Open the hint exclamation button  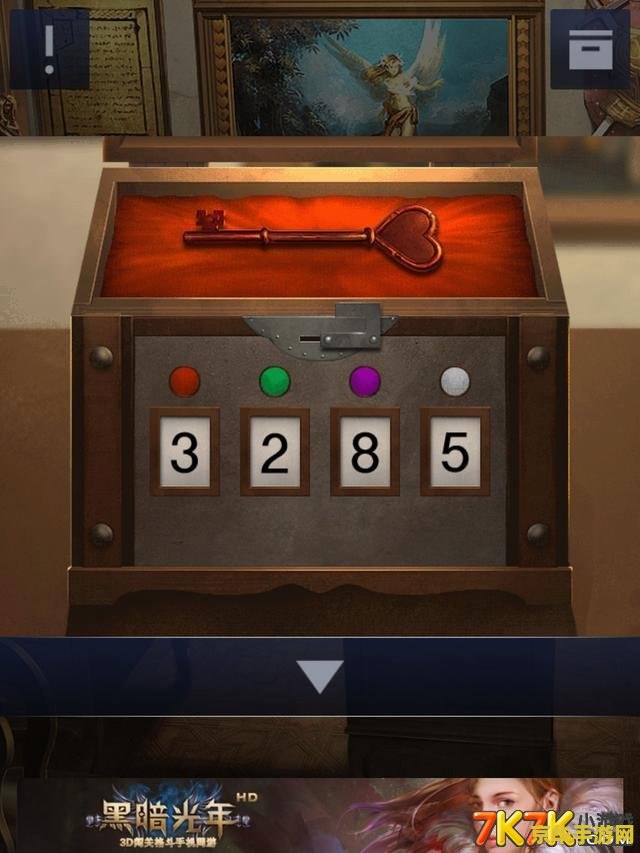tap(48, 48)
